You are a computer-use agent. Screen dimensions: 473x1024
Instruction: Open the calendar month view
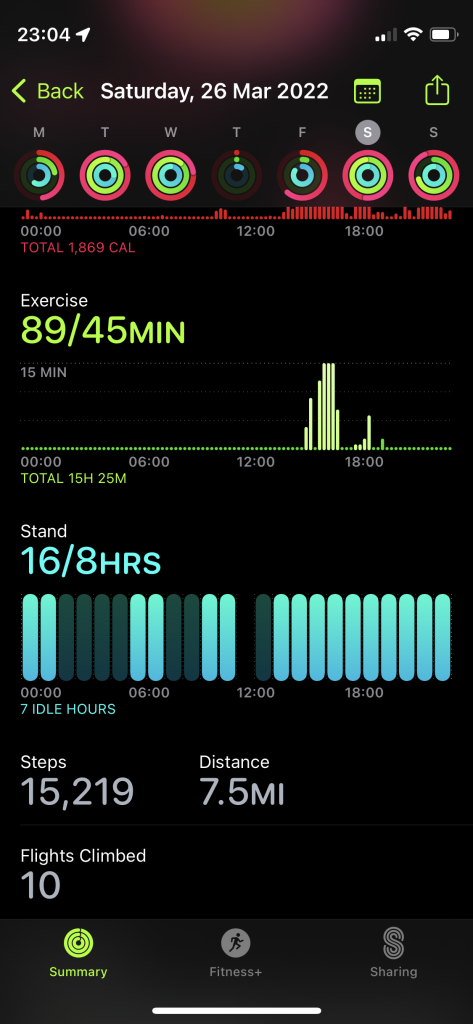(x=367, y=91)
